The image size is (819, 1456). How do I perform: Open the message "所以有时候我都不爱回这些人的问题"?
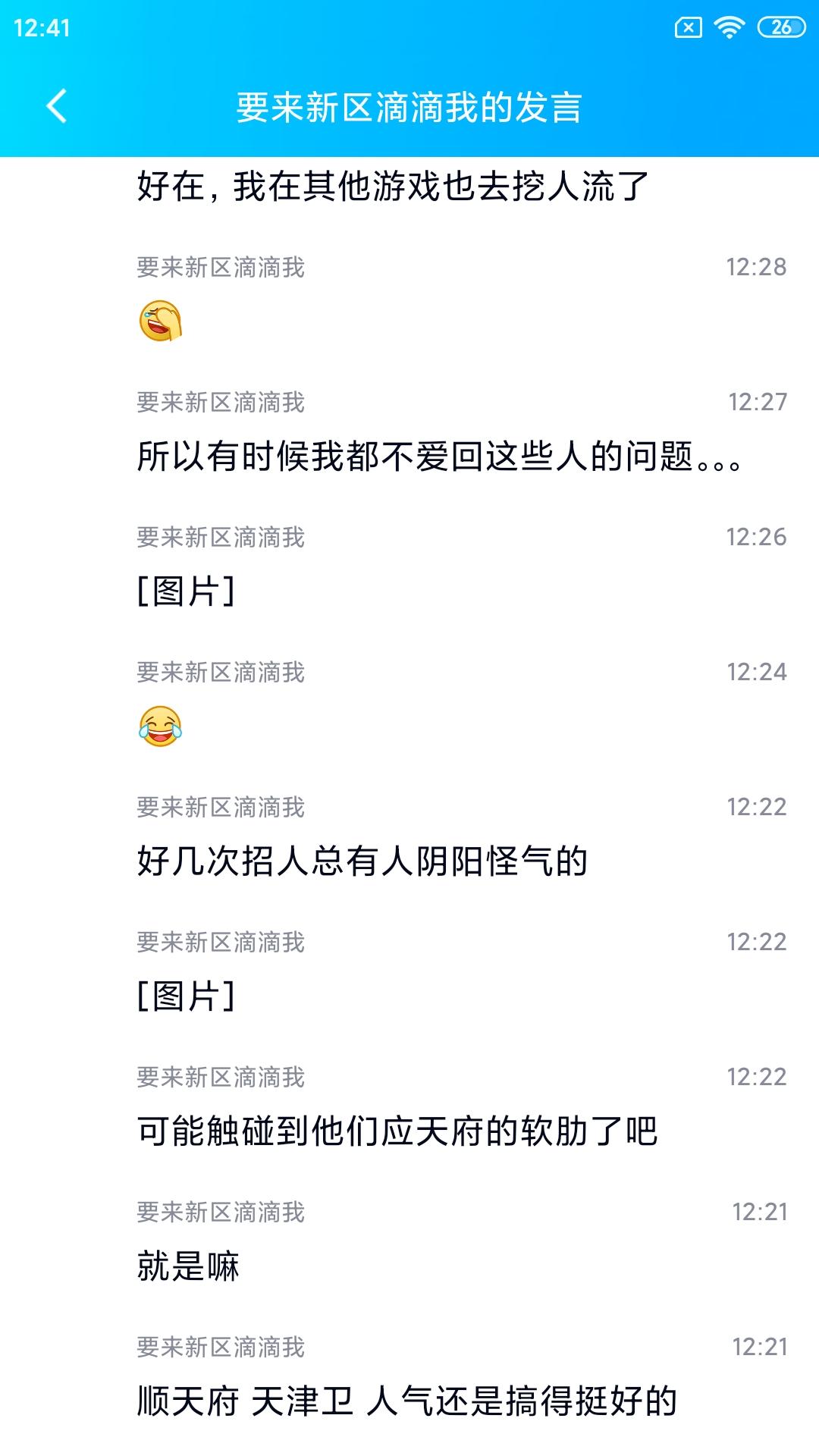(438, 457)
